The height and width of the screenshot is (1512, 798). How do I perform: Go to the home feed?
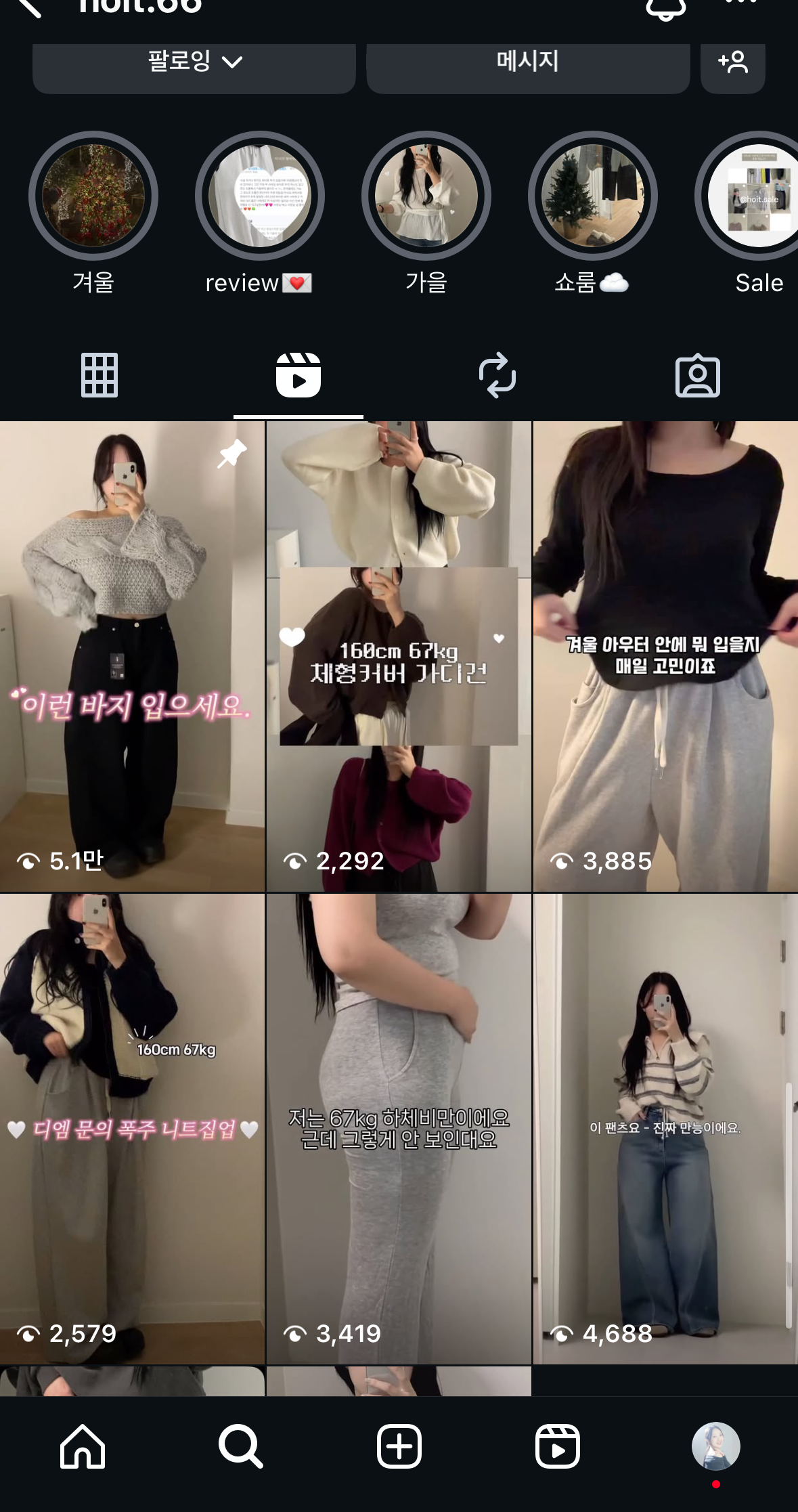click(83, 1446)
